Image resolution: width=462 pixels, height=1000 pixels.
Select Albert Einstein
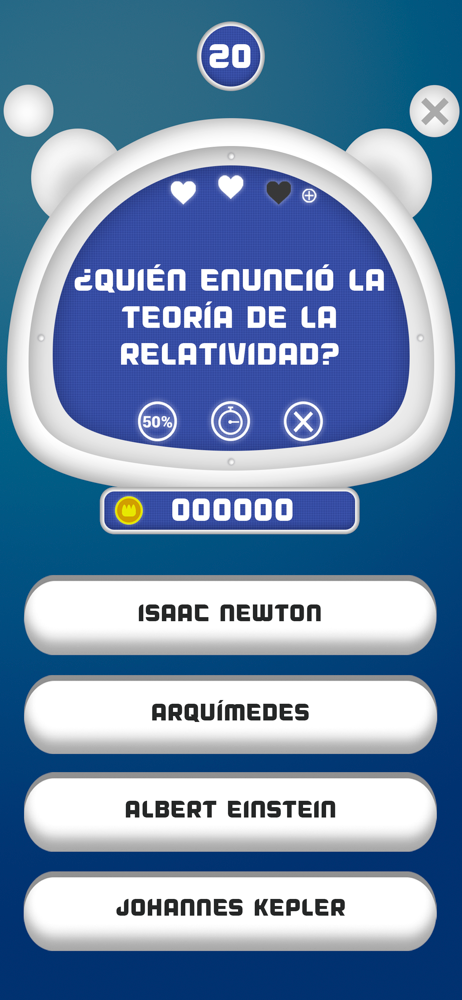(x=230, y=812)
